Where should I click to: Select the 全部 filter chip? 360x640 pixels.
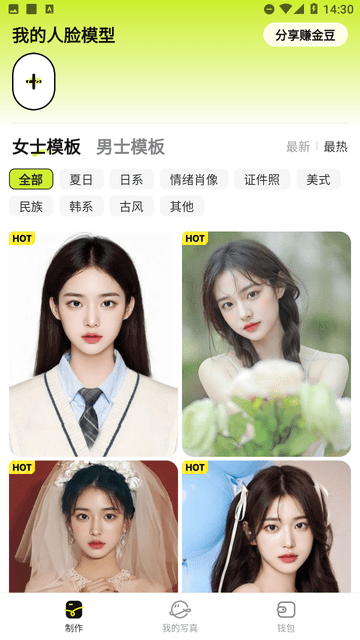(31, 179)
